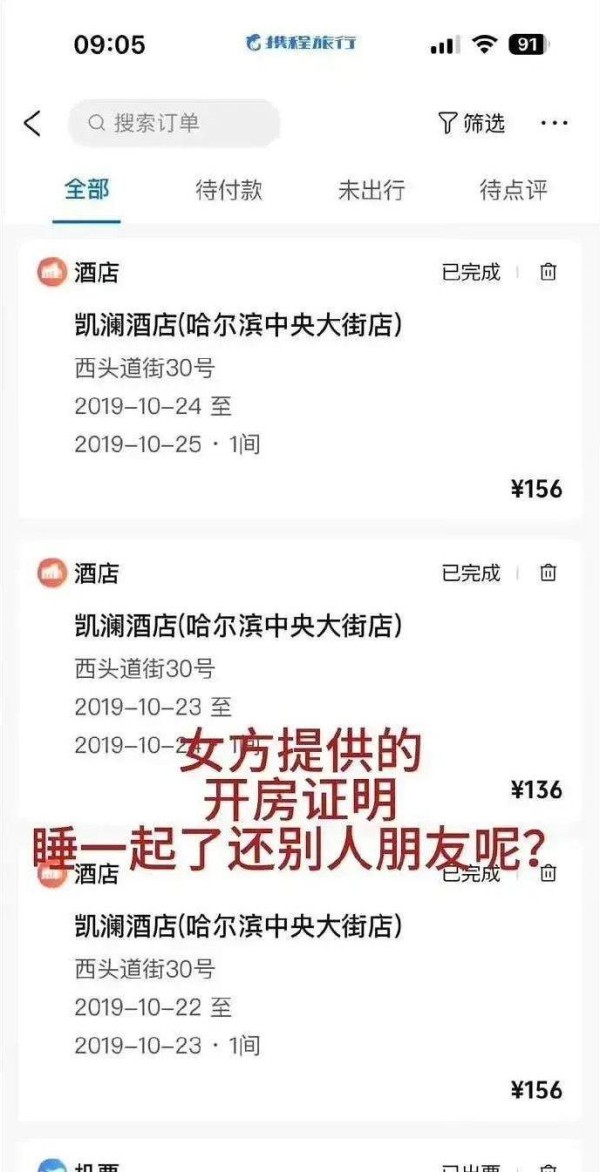Image resolution: width=600 pixels, height=1172 pixels.
Task: Switch to the 未出行 tab
Action: click(371, 190)
